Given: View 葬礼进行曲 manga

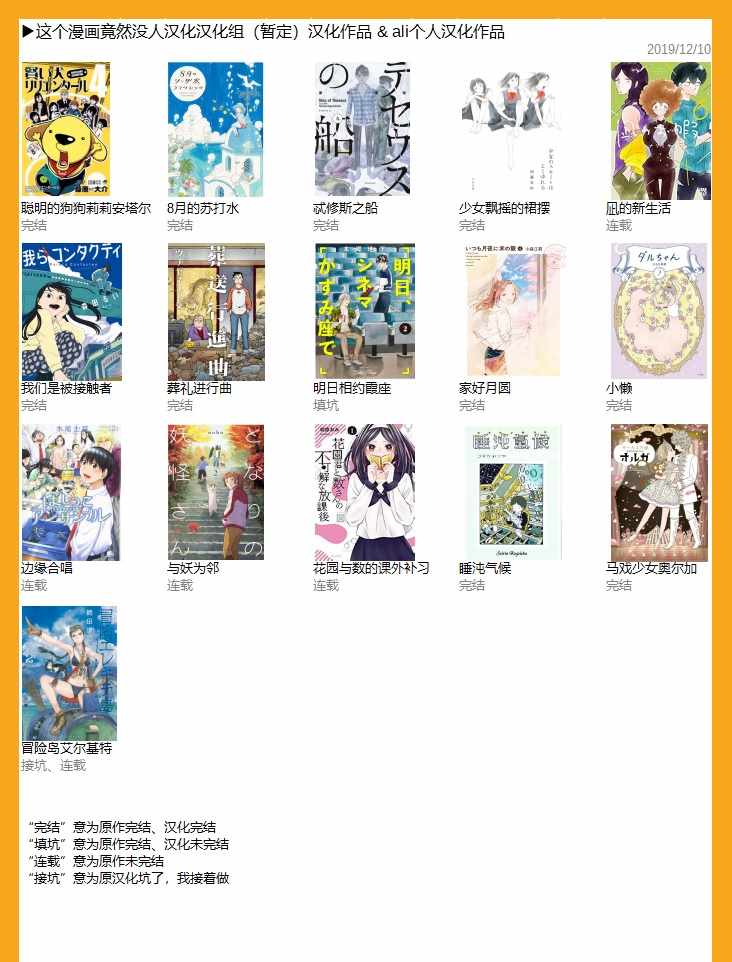Looking at the screenshot, I should click(215, 311).
